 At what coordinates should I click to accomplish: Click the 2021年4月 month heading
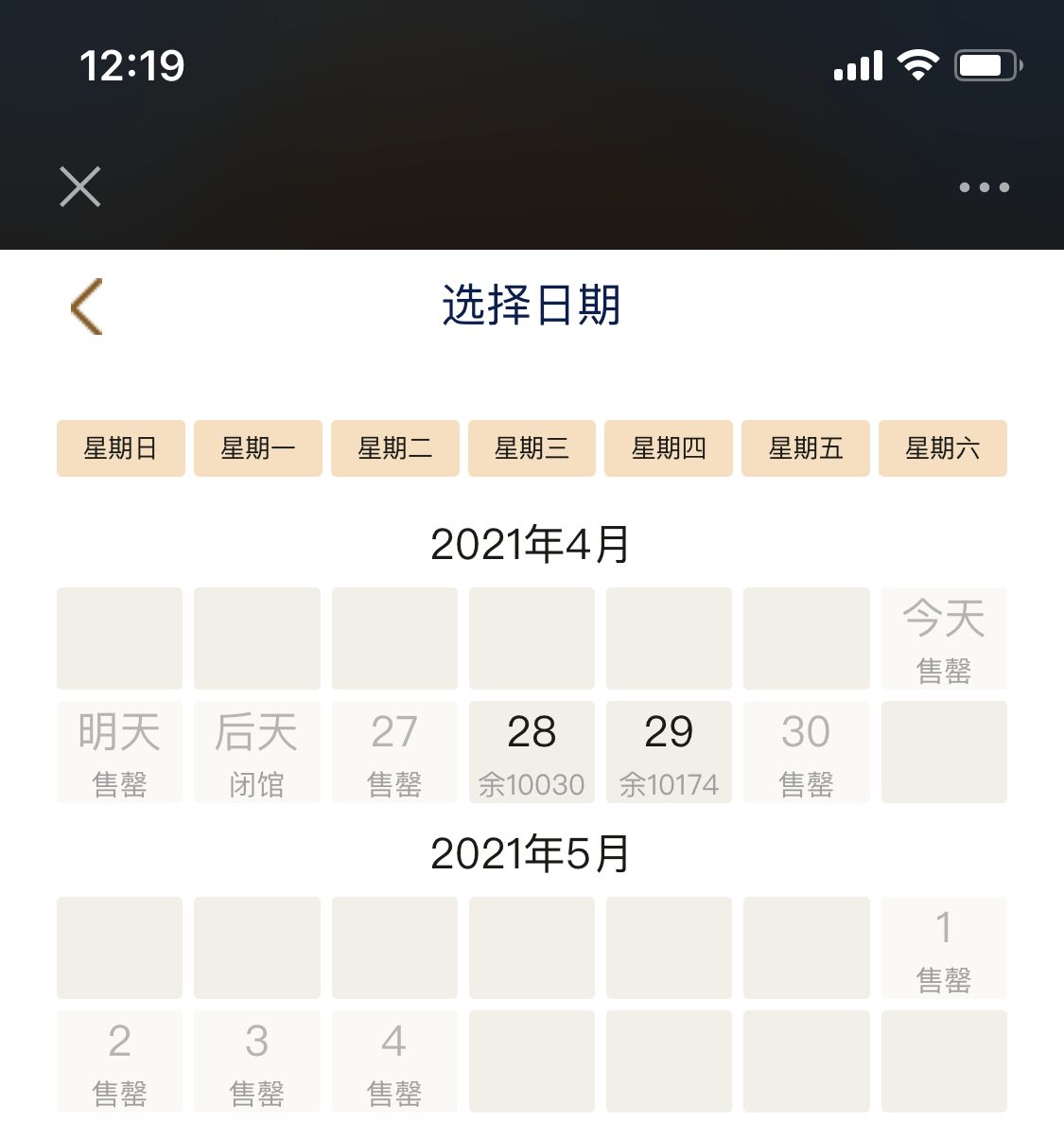click(x=532, y=544)
